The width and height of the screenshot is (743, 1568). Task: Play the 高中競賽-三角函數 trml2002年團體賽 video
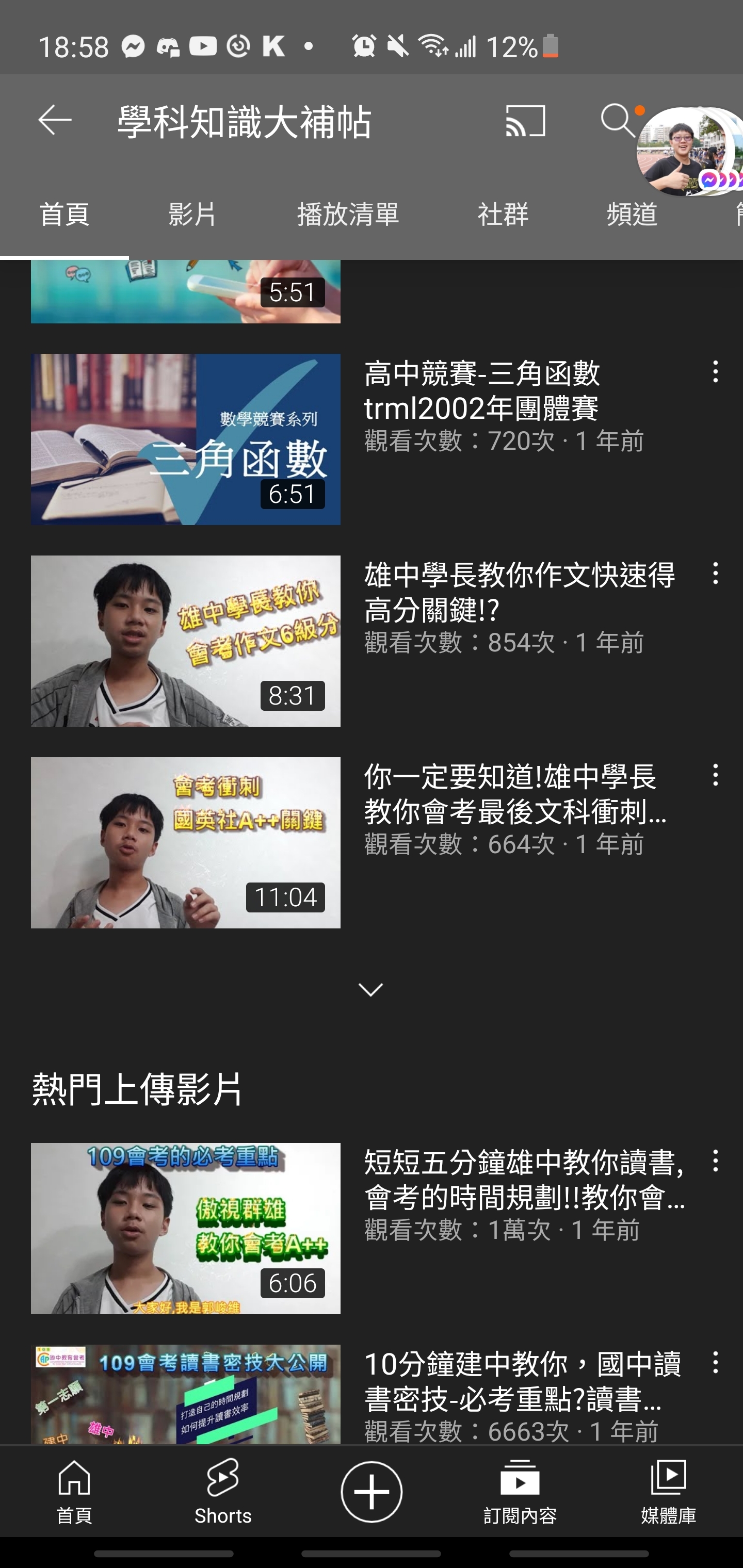(x=186, y=439)
